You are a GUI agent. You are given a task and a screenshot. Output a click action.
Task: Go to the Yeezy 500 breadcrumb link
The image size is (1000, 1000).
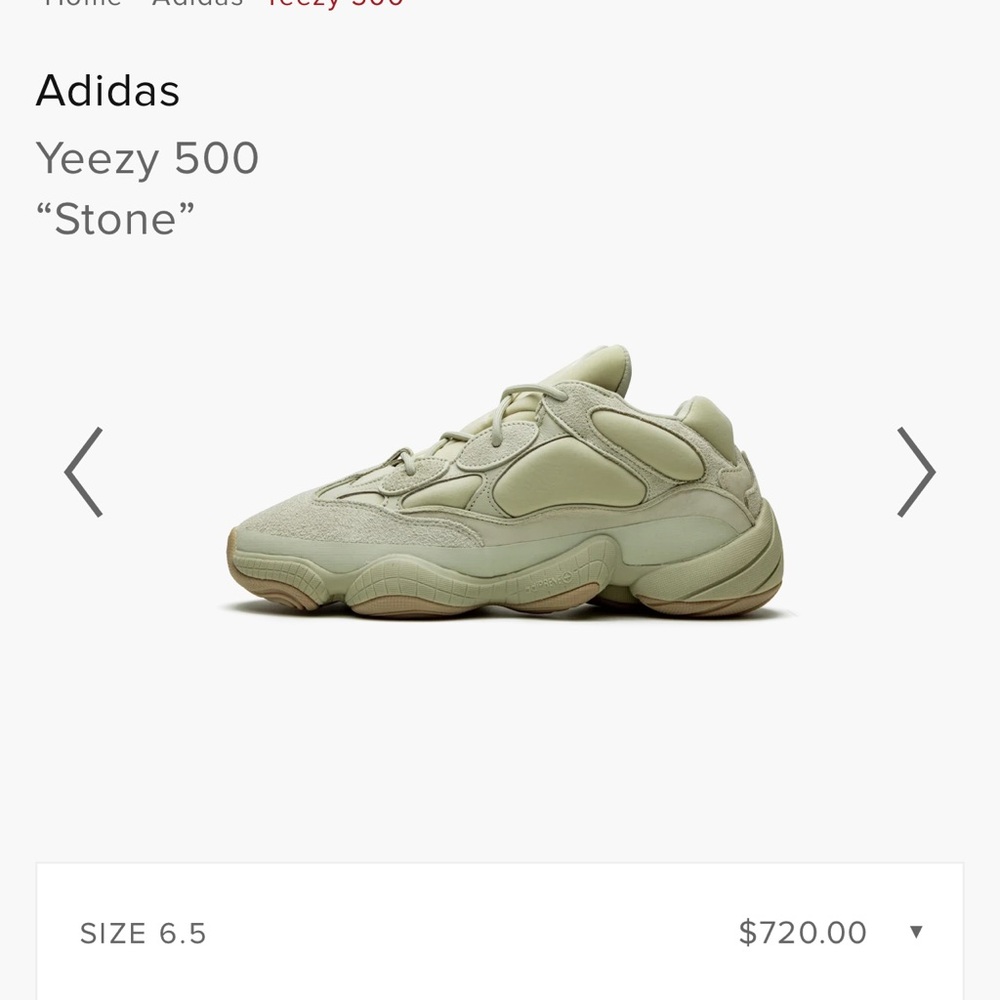[334, 3]
